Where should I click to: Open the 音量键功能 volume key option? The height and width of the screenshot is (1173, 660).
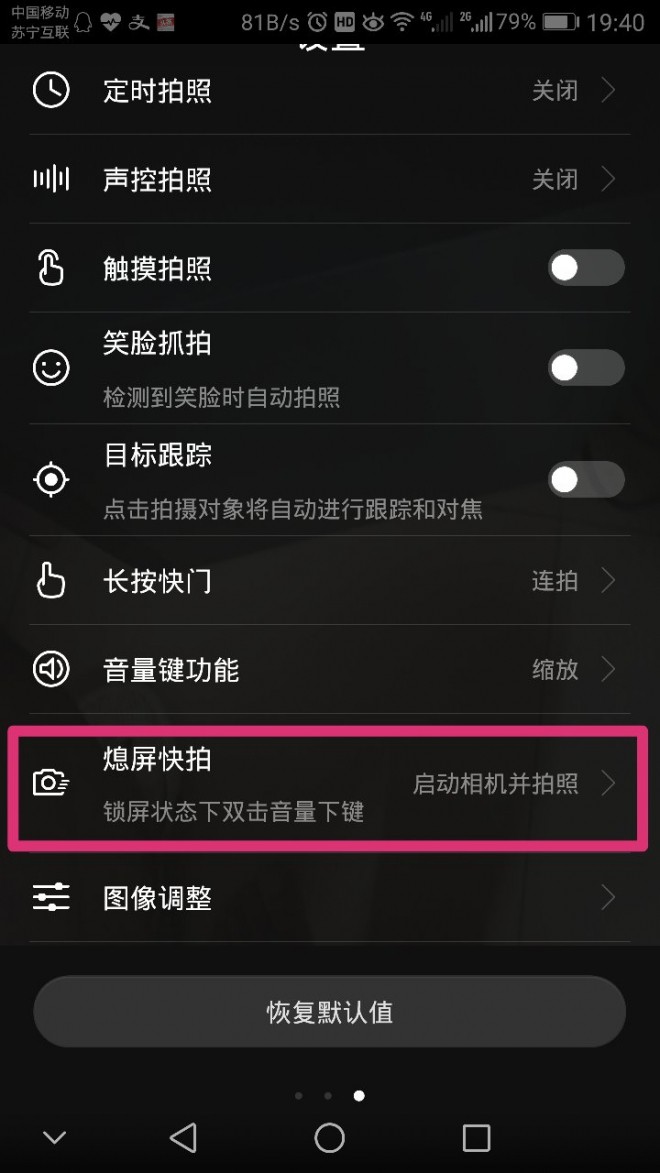pos(330,669)
